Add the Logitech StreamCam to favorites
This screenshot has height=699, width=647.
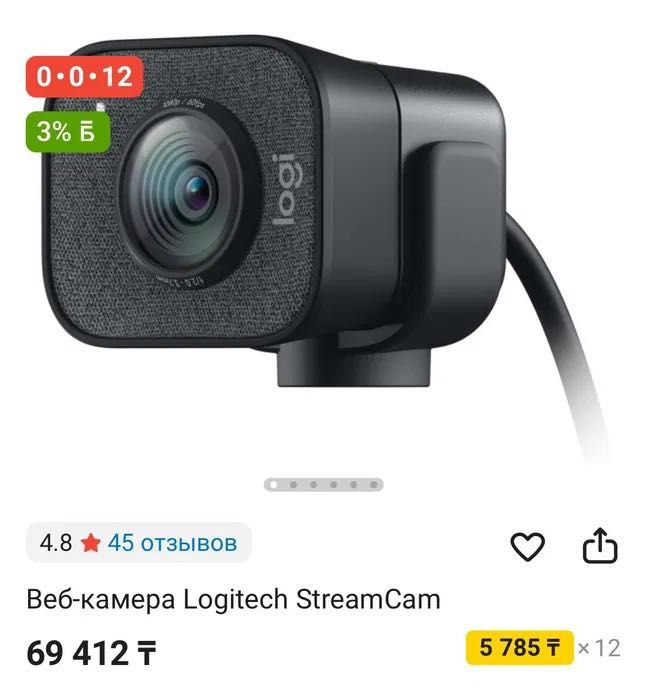coord(527,546)
